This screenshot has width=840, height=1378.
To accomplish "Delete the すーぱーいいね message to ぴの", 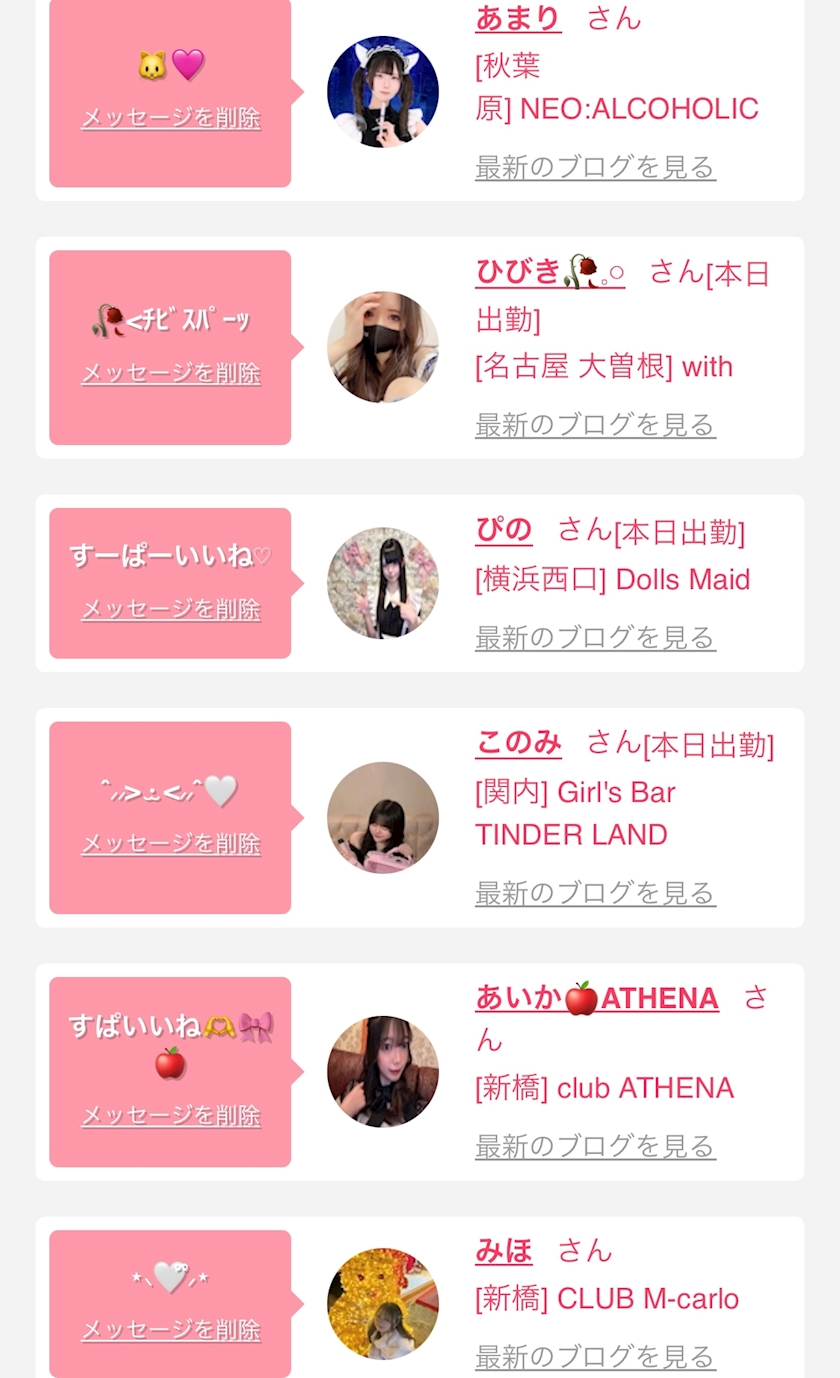I will coord(170,609).
